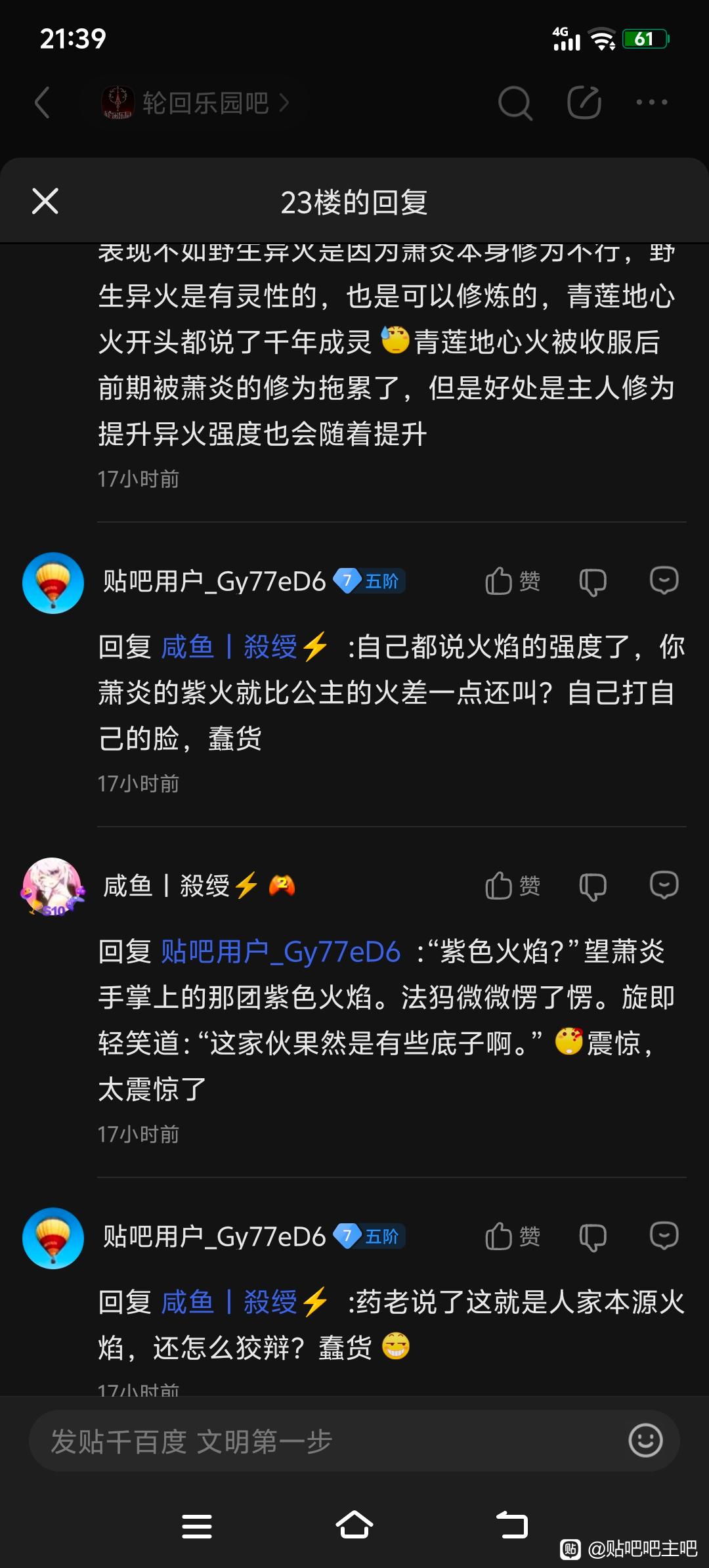
Task: Like the last reply about 药老
Action: (512, 1237)
